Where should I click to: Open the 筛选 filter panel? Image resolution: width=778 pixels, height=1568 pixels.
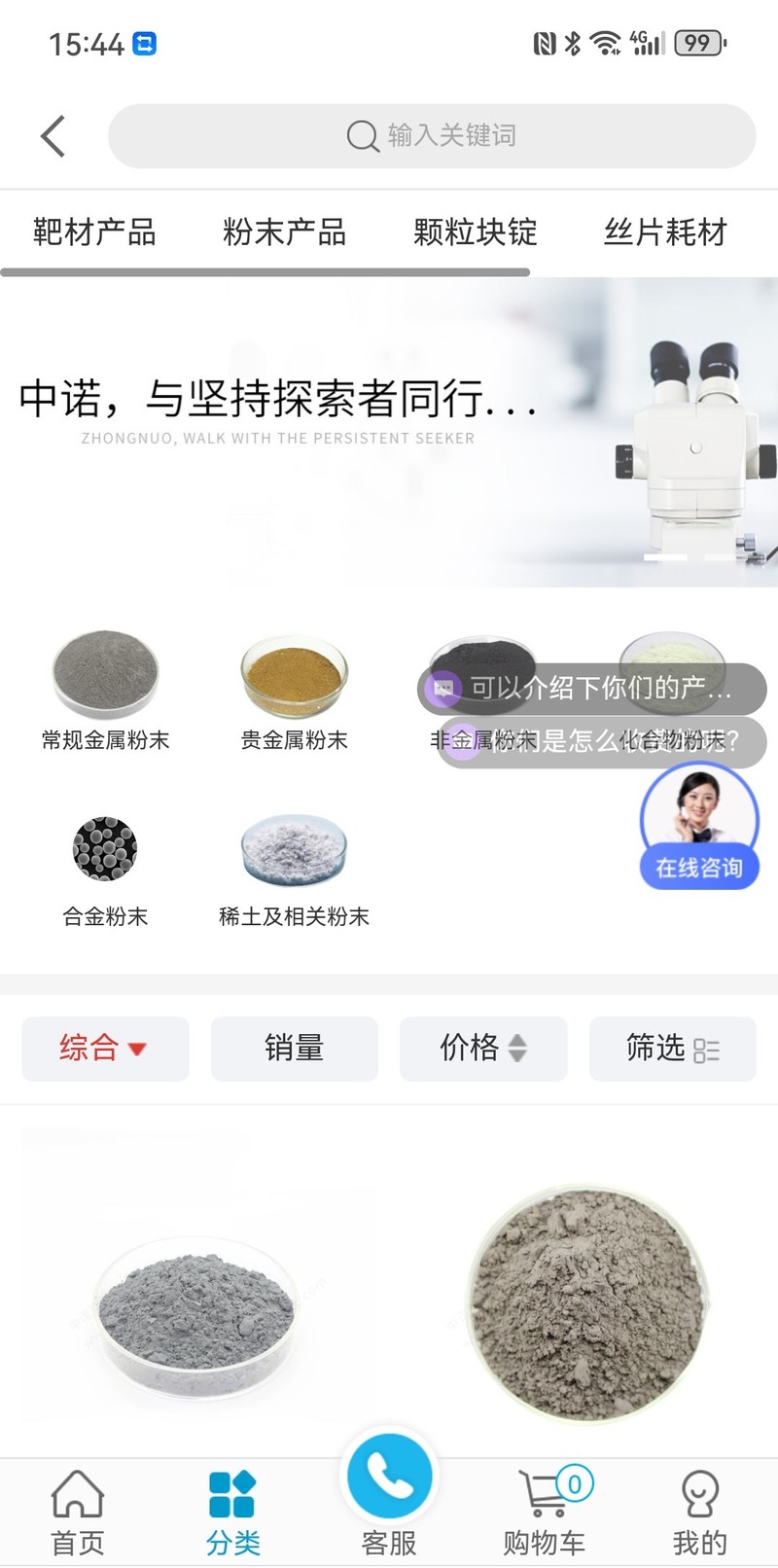672,1049
